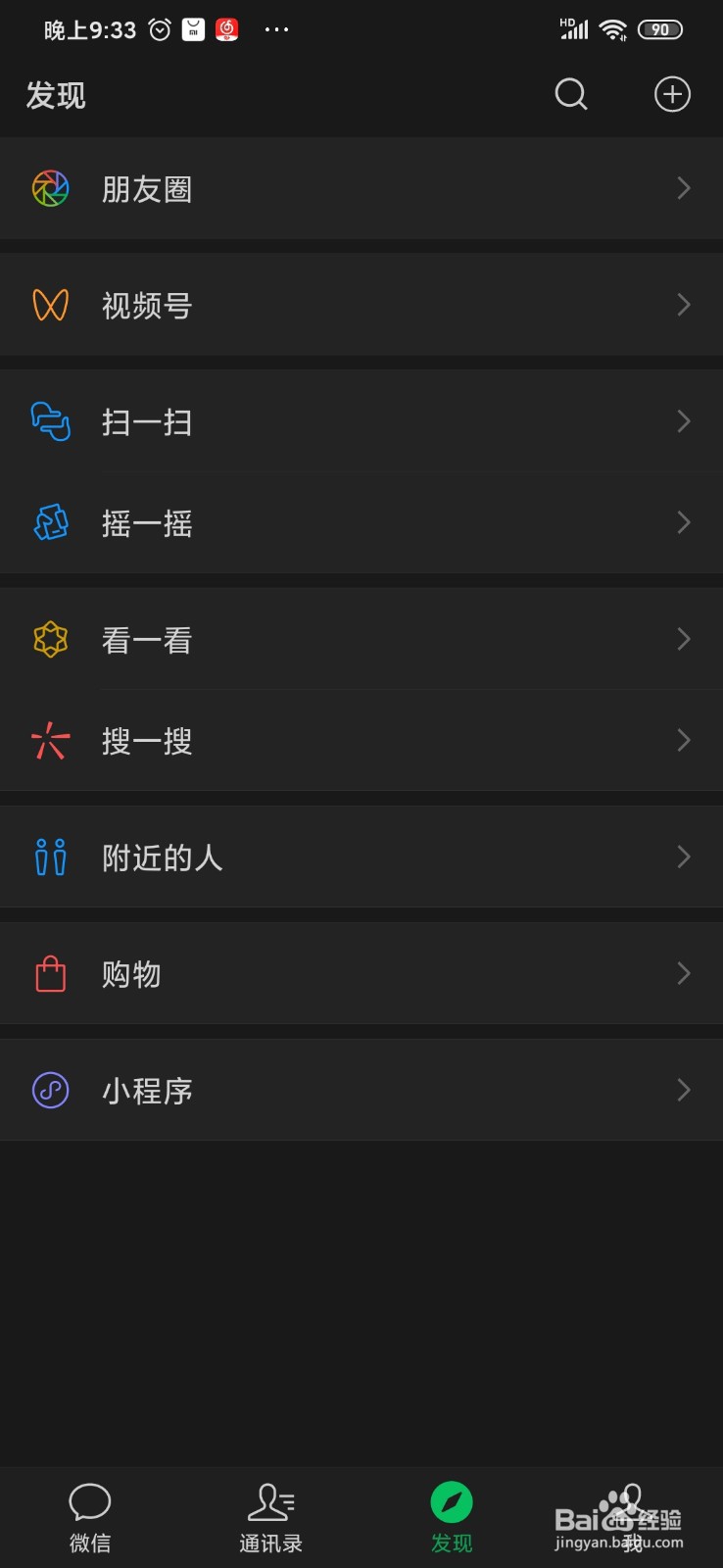Open 搜一搜 Search
This screenshot has width=723, height=1568.
point(361,741)
